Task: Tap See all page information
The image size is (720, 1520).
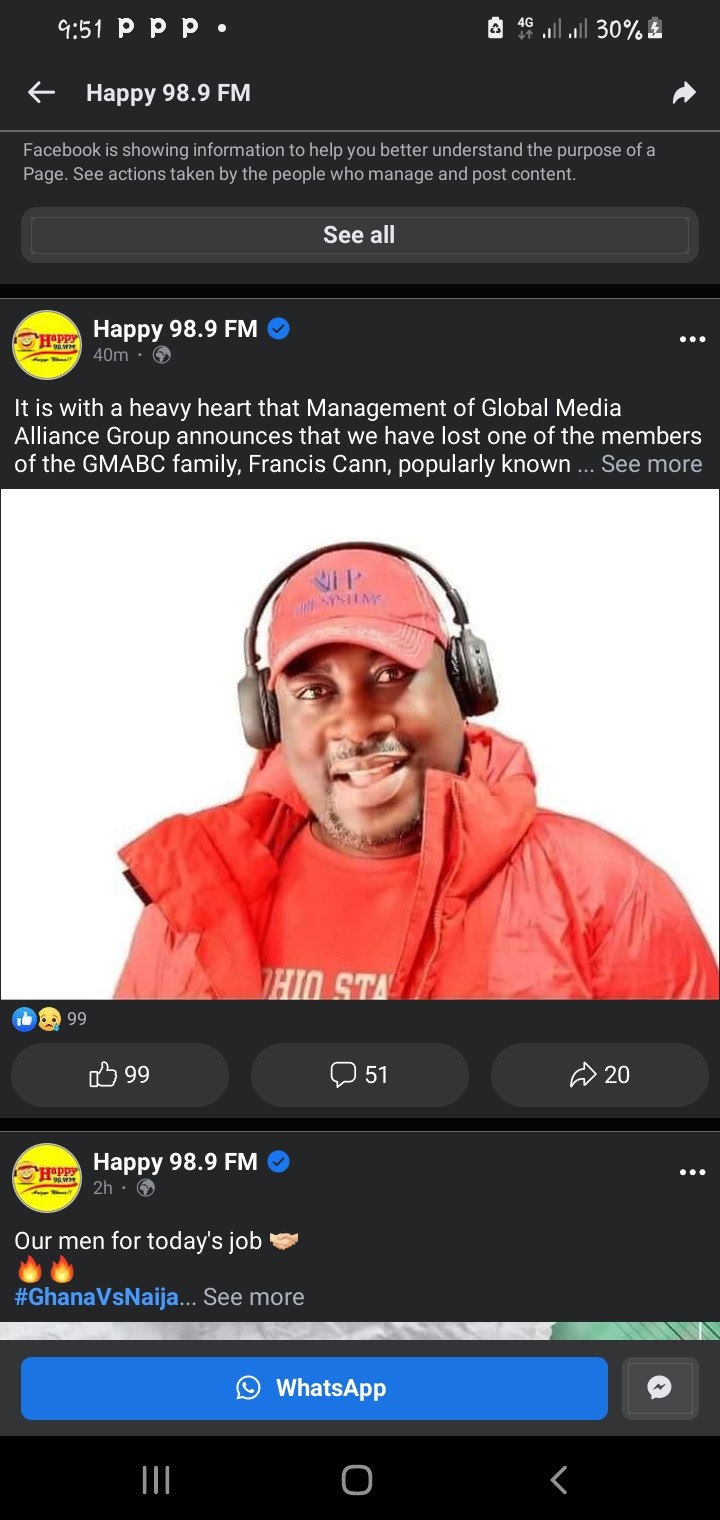Action: pos(359,235)
